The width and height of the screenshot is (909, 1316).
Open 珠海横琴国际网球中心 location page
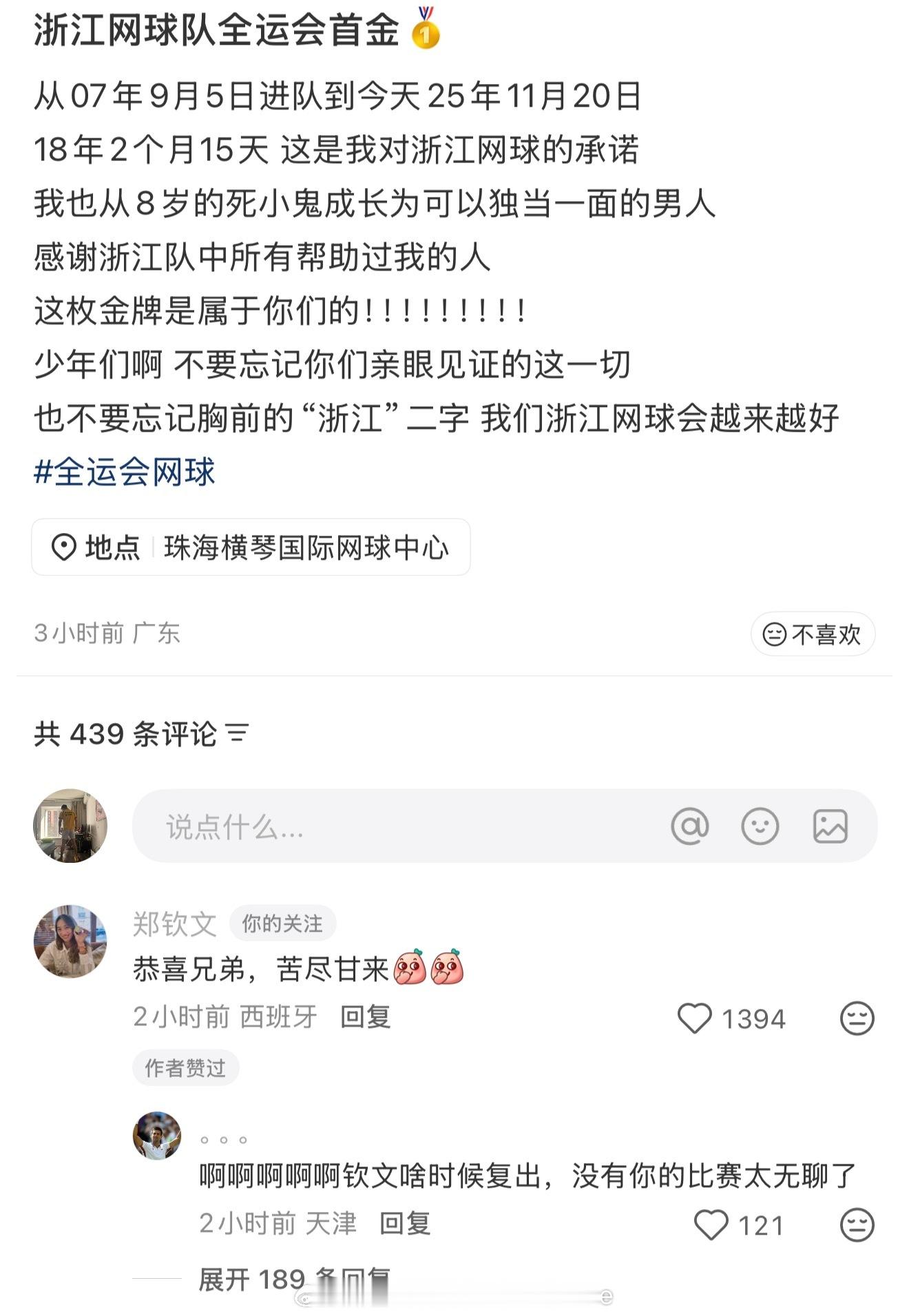click(x=308, y=547)
